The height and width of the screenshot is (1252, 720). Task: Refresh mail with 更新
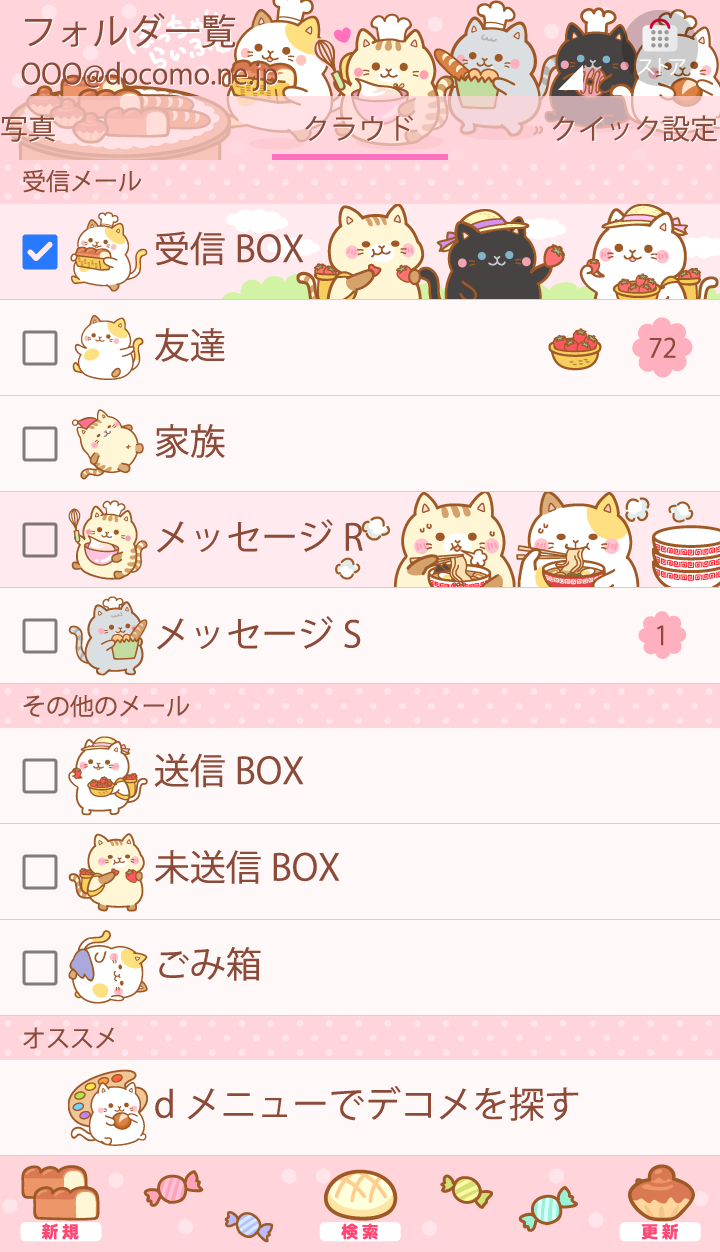click(x=660, y=1203)
